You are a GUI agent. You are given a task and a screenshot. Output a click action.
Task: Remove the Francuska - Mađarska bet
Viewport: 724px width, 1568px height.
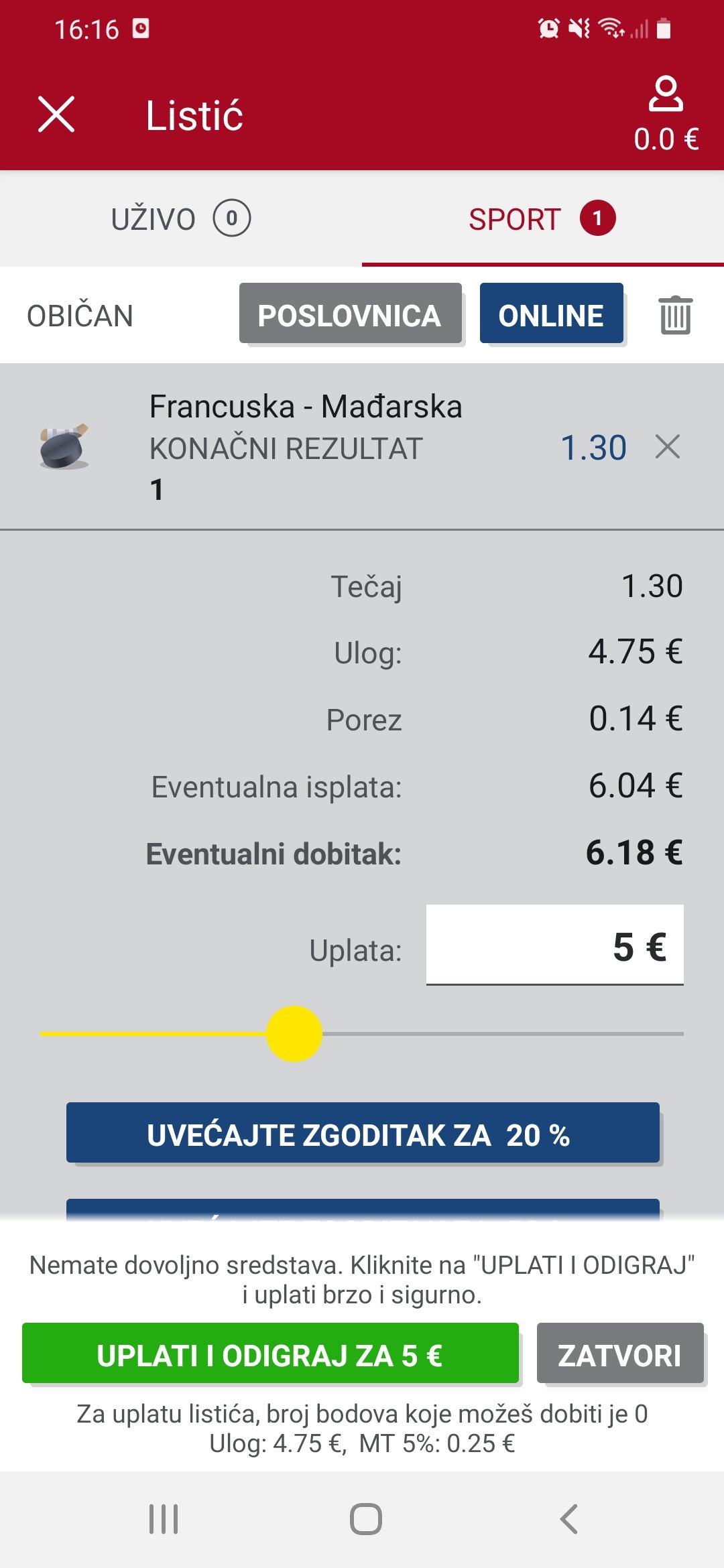(x=668, y=446)
